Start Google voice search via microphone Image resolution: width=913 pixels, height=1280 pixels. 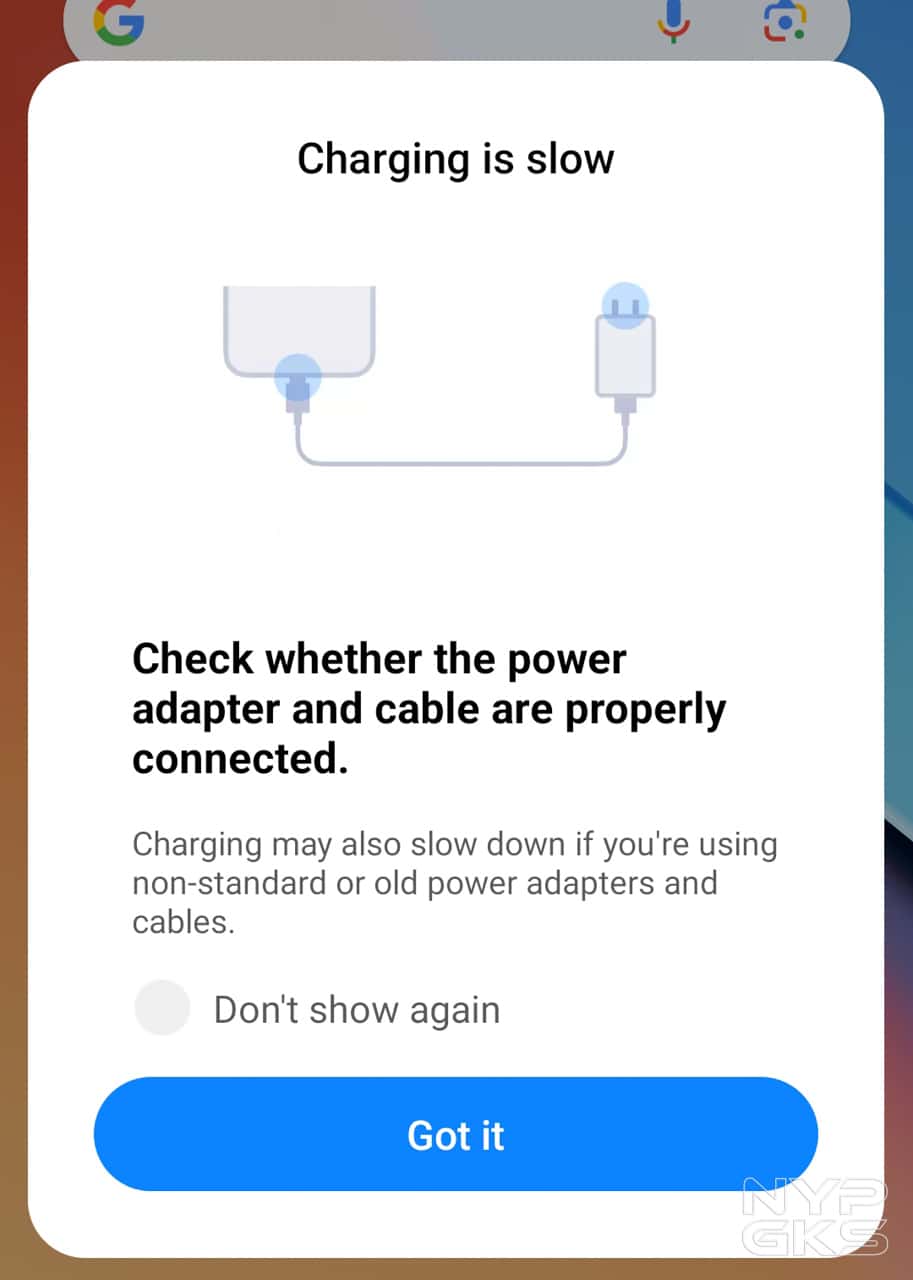pos(674,22)
